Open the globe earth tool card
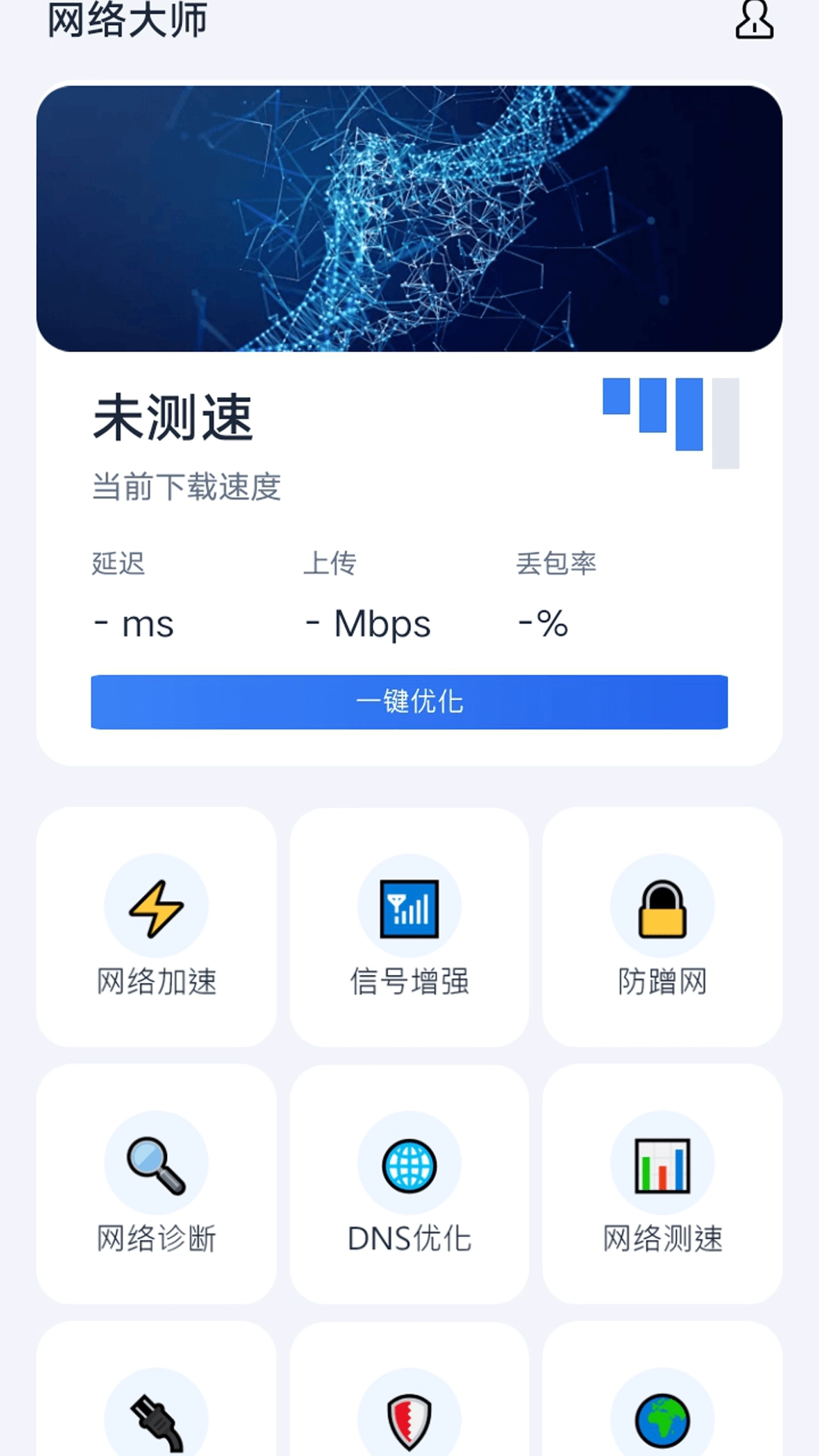Image resolution: width=819 pixels, height=1456 pixels. (662, 1410)
